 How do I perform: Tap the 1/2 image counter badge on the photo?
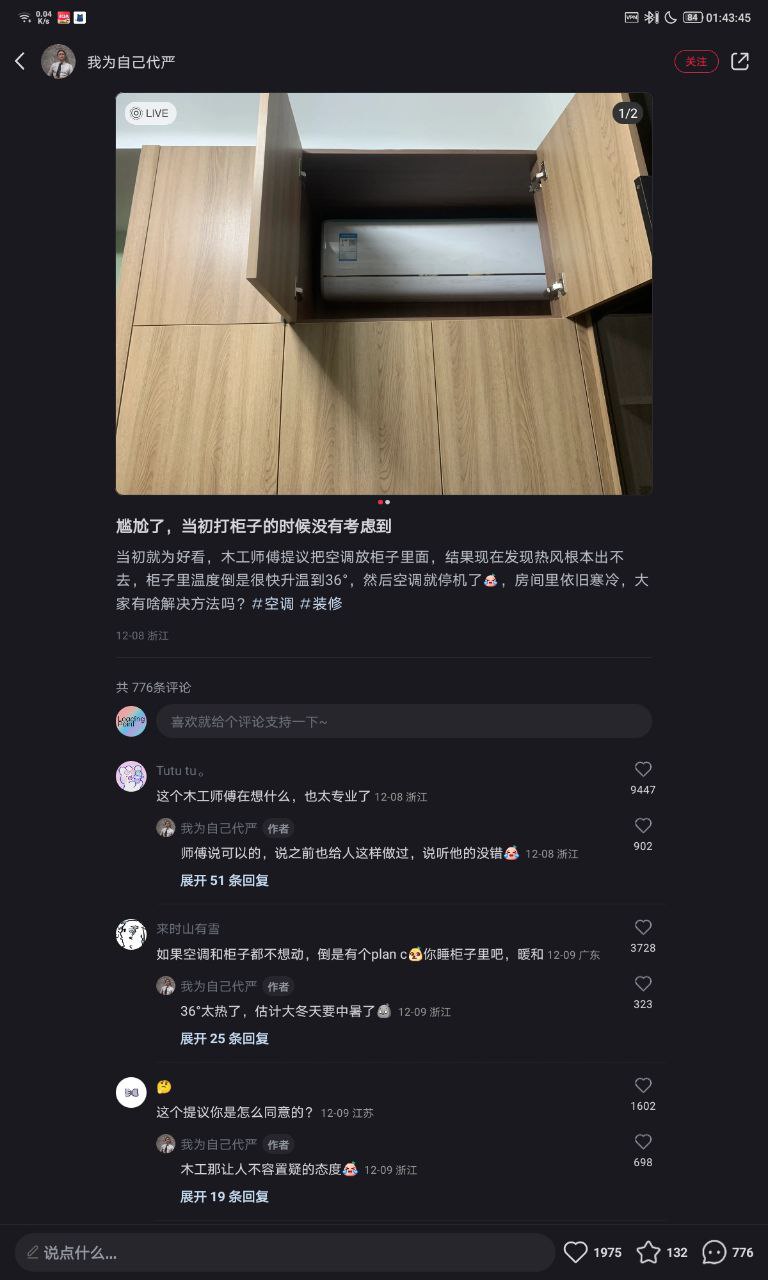click(x=628, y=113)
